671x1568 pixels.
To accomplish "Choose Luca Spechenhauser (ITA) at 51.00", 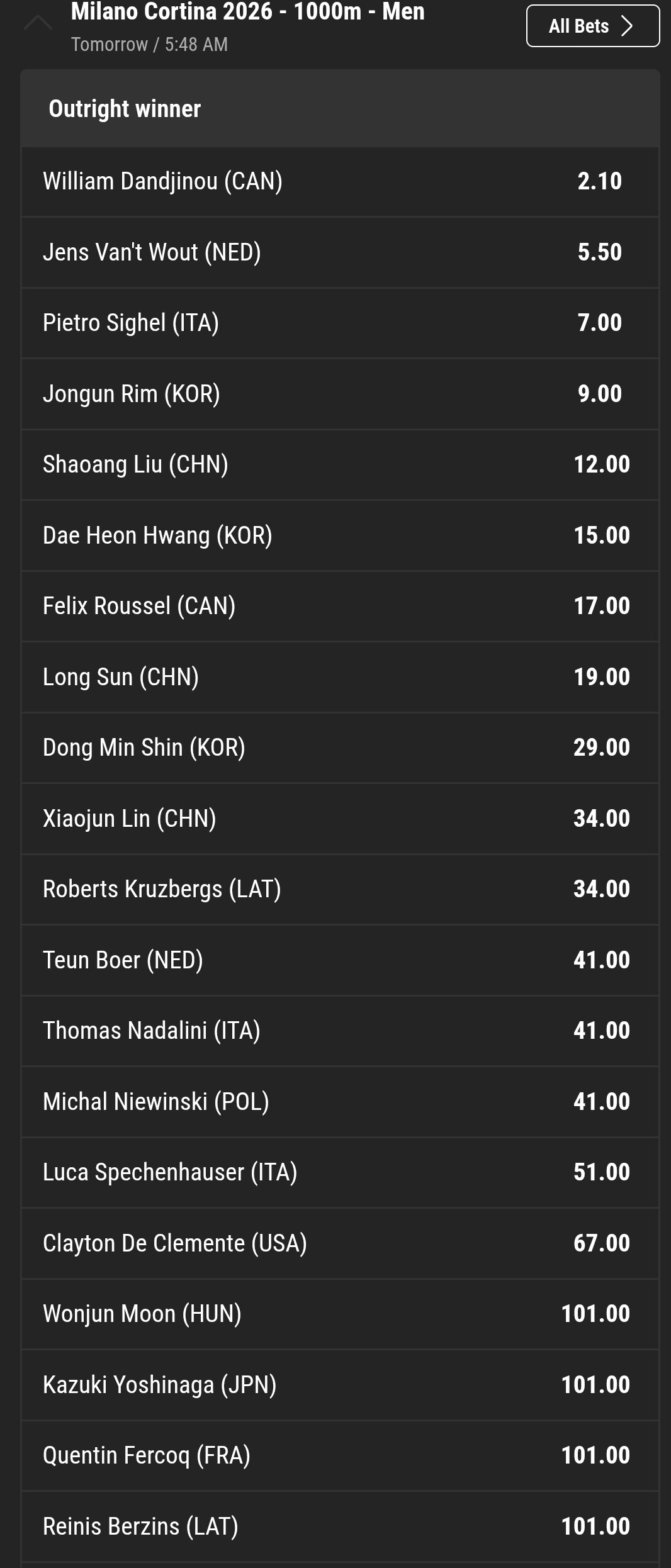I will 340,1173.
